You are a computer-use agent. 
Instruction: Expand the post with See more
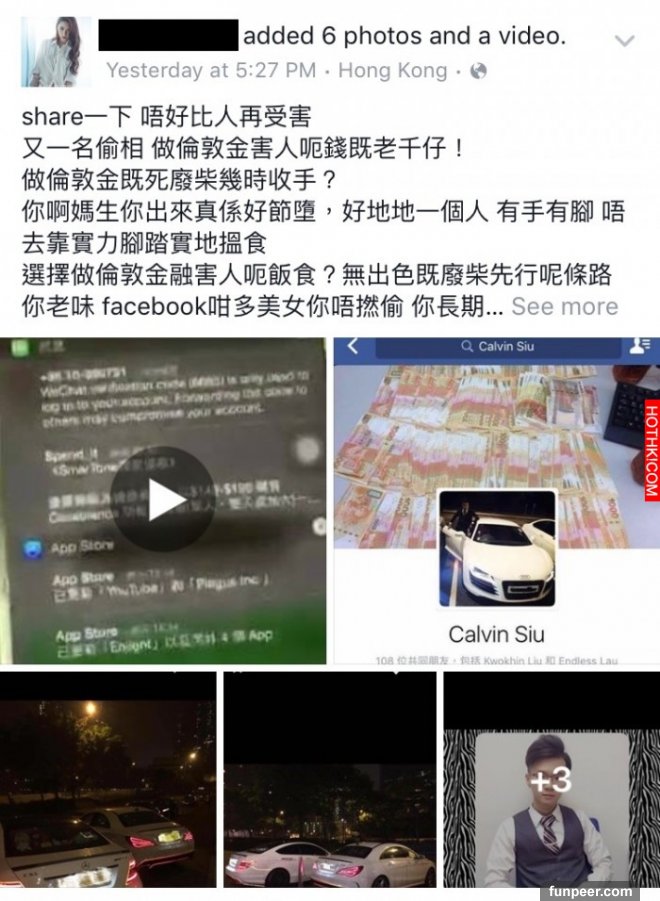pos(565,307)
